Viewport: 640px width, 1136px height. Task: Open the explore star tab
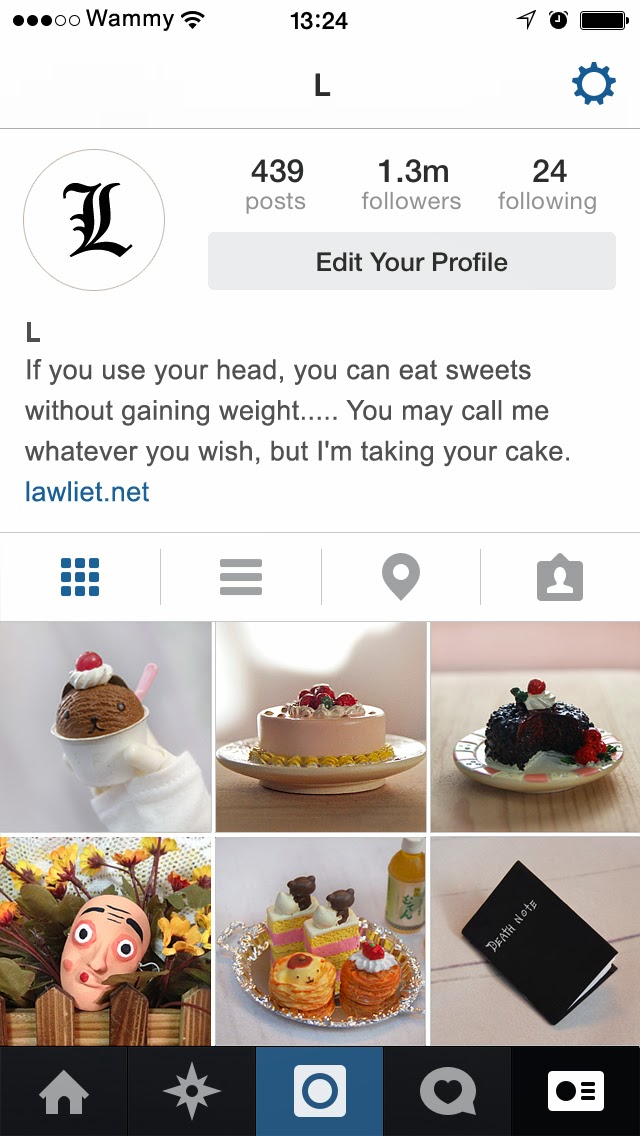(191, 1091)
